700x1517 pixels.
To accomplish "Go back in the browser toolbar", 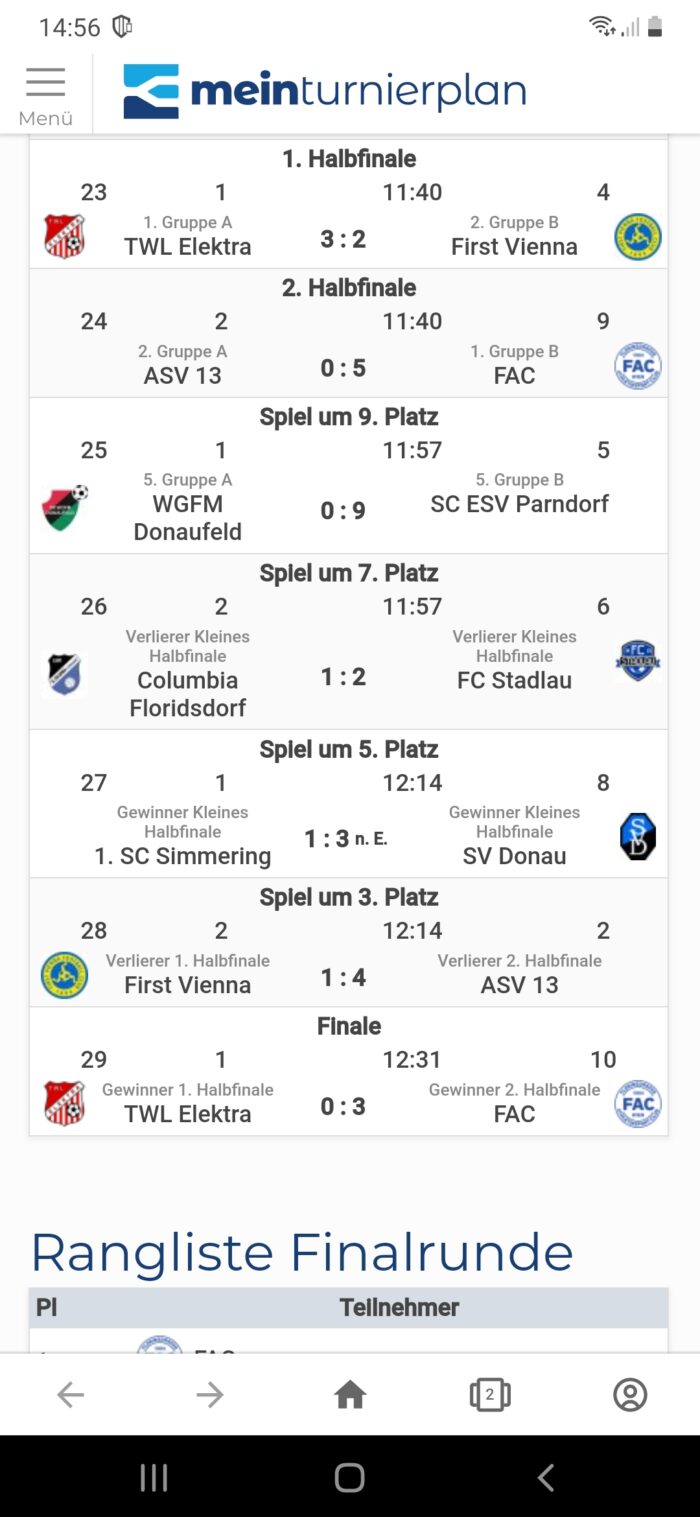I will click(x=70, y=1395).
